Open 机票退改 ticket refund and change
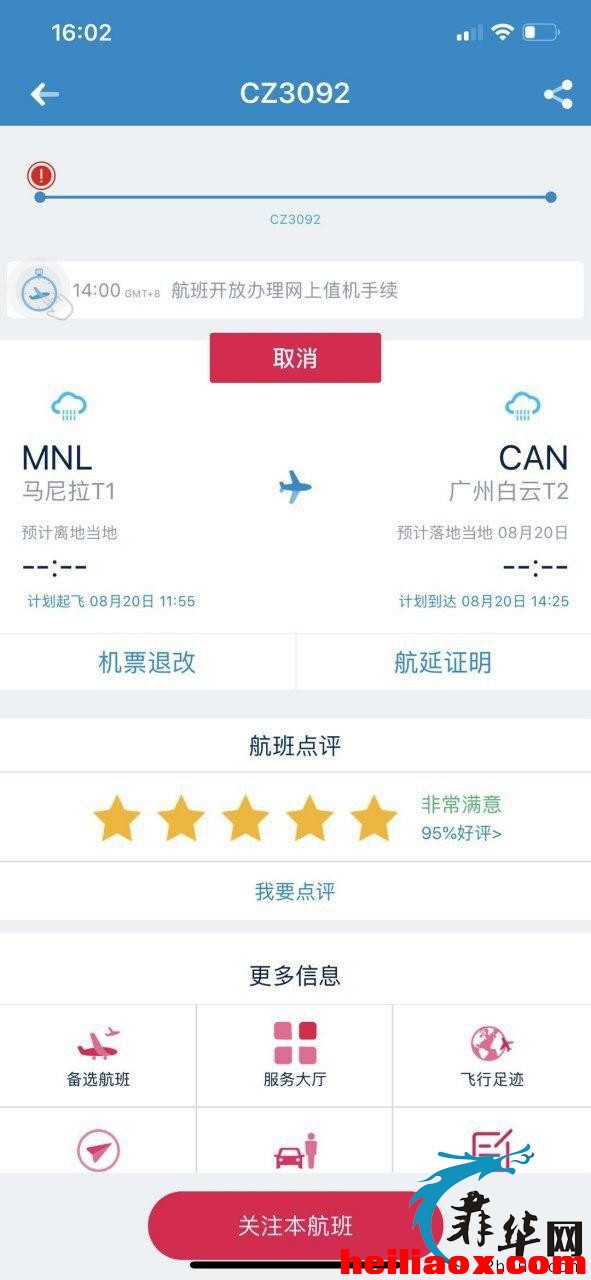 147,662
